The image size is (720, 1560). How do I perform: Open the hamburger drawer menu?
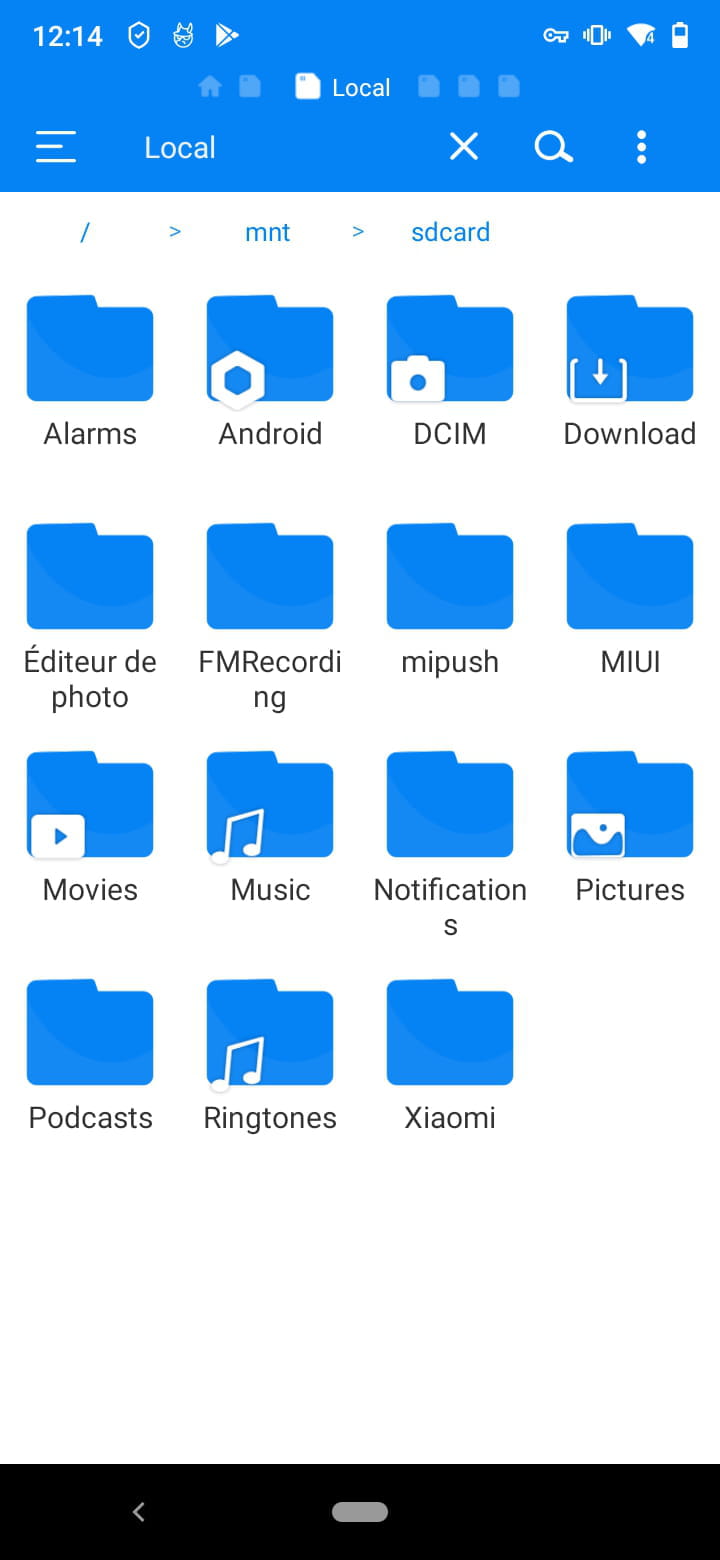click(56, 147)
